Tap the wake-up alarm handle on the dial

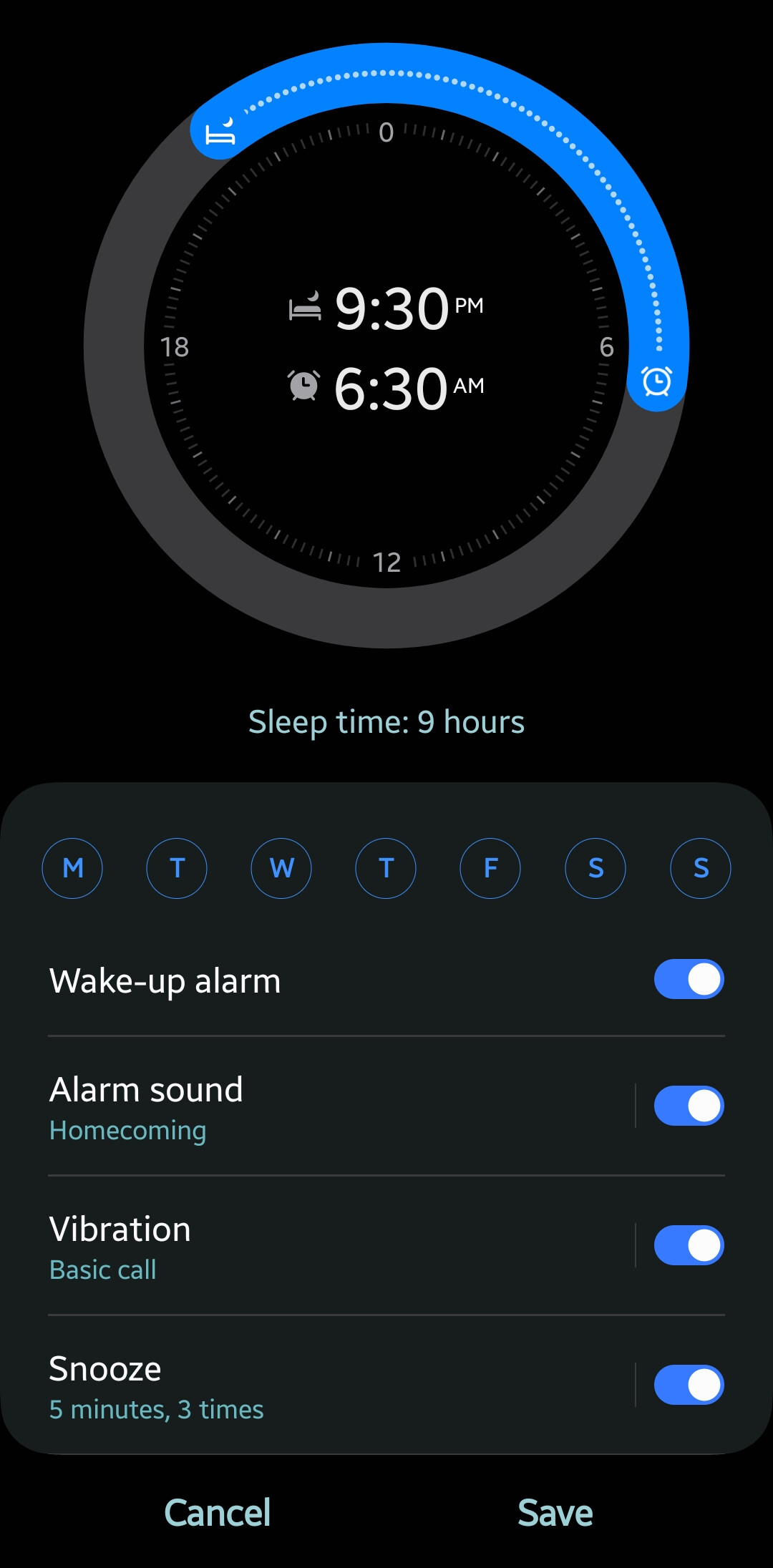click(657, 381)
